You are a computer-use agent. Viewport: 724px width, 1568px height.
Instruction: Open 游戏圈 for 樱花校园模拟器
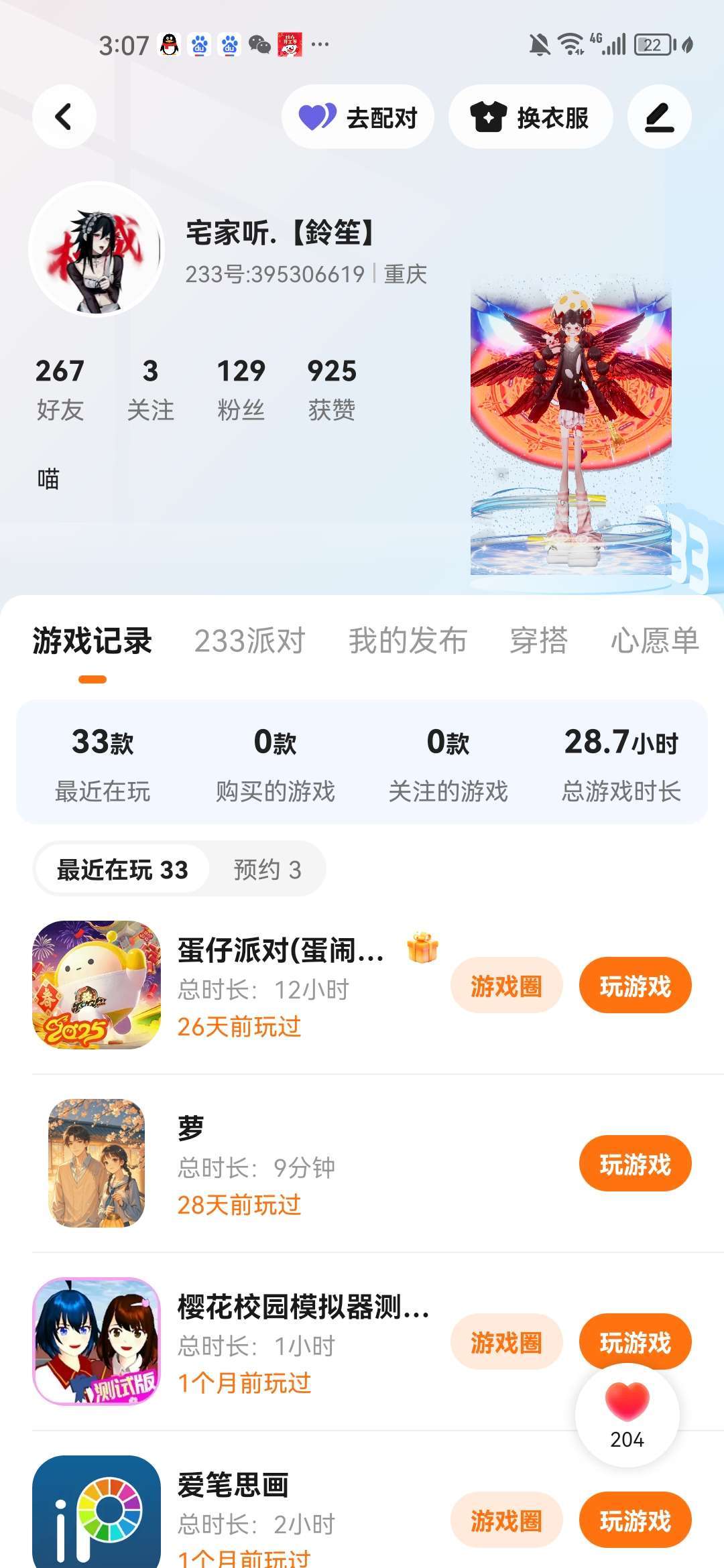(x=506, y=1342)
